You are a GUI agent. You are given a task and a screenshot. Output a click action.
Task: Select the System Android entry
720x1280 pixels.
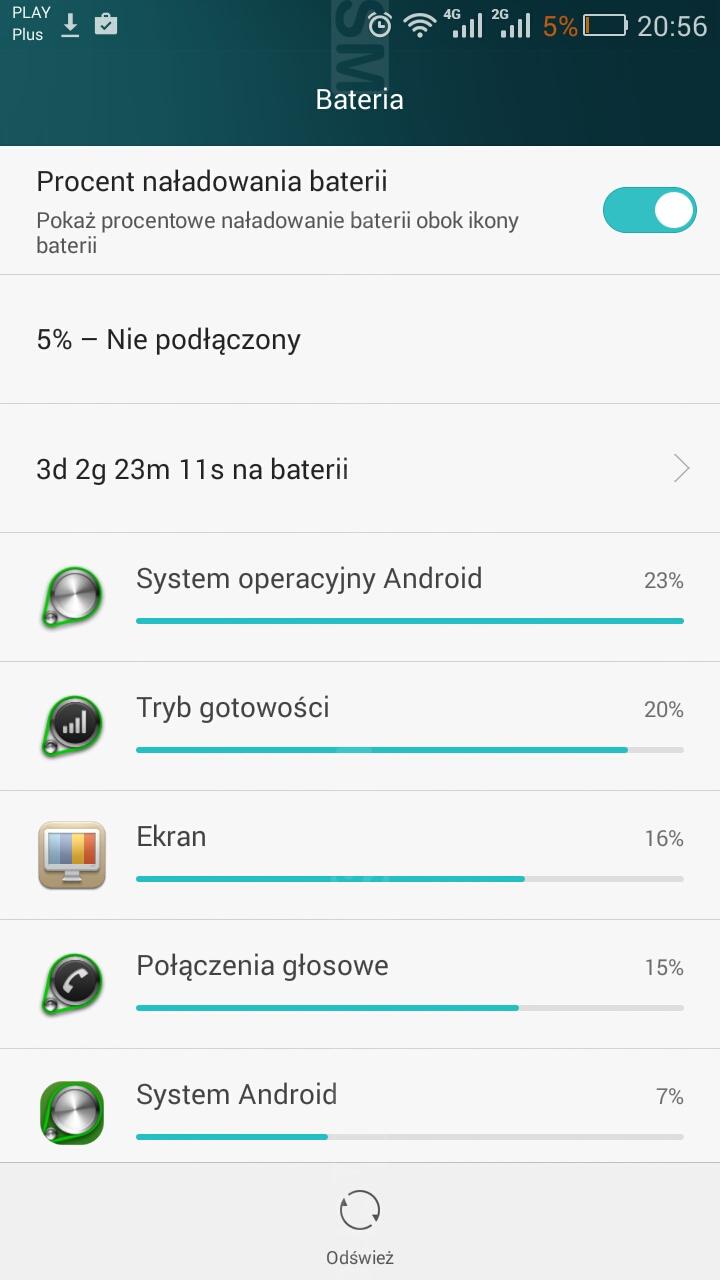click(x=360, y=1106)
